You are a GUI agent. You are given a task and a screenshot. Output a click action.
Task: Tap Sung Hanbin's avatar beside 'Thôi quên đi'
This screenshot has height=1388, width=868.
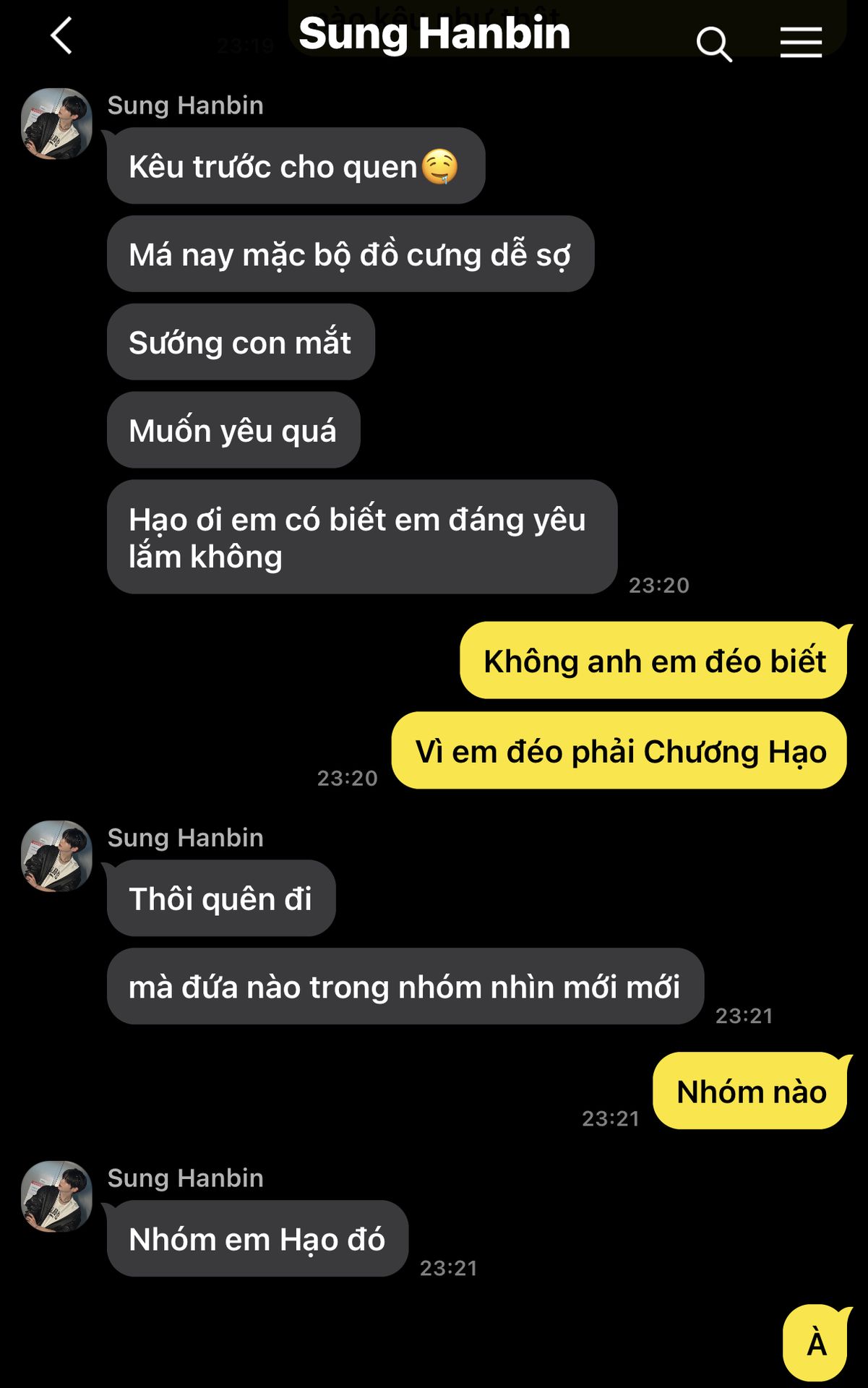(x=56, y=856)
